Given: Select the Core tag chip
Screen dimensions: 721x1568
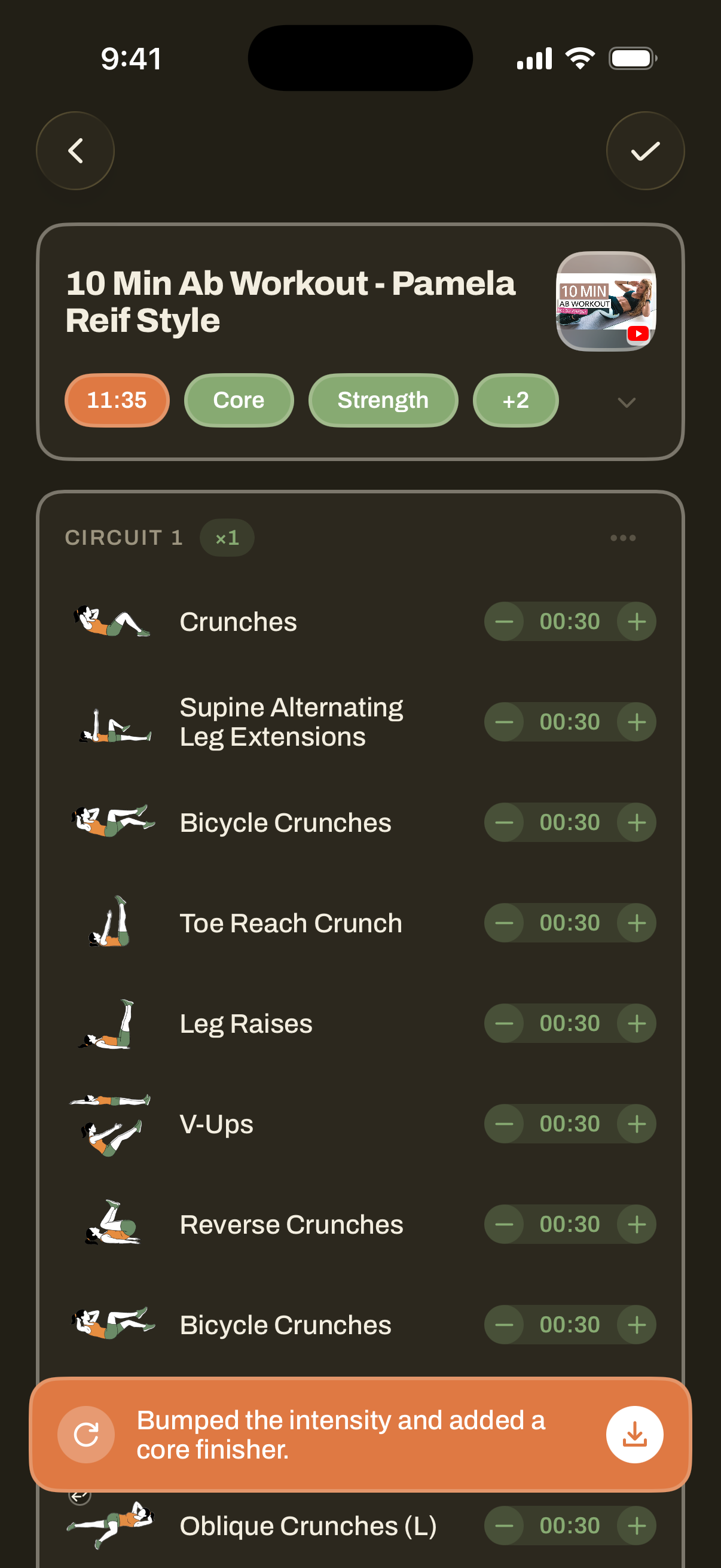Looking at the screenshot, I should pyautogui.click(x=239, y=401).
